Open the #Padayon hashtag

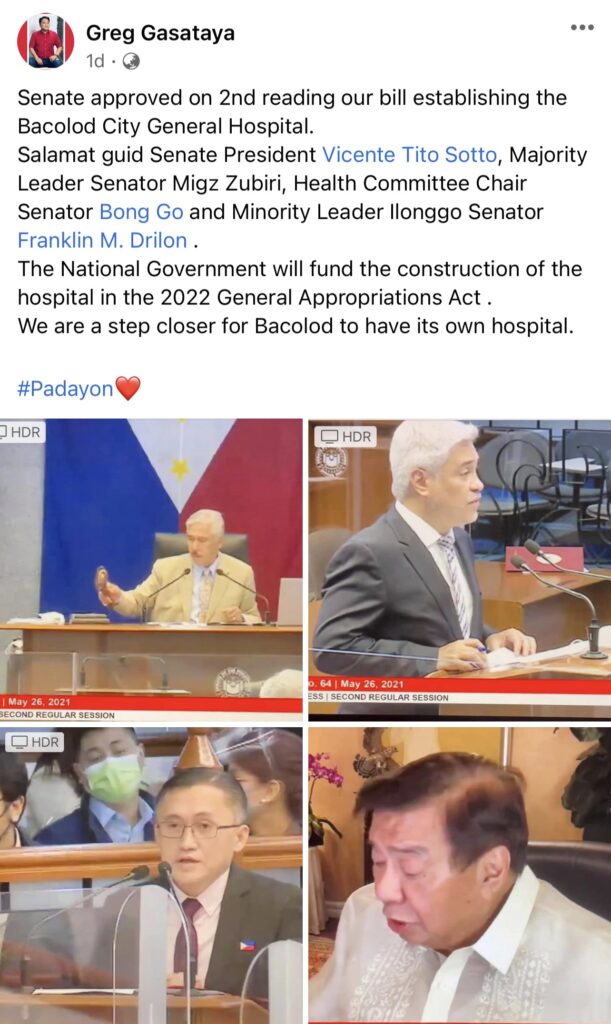click(65, 389)
